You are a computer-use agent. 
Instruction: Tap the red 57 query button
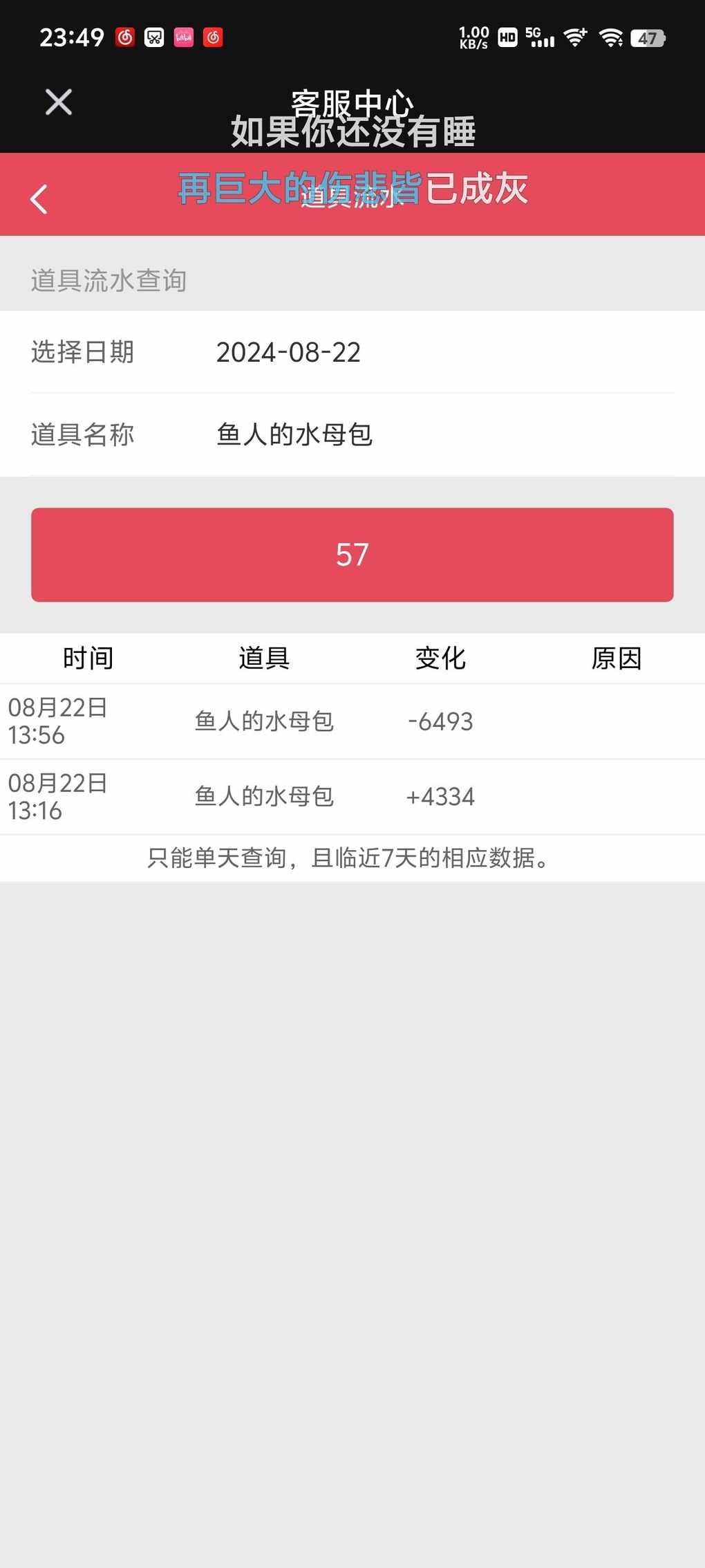pos(352,555)
